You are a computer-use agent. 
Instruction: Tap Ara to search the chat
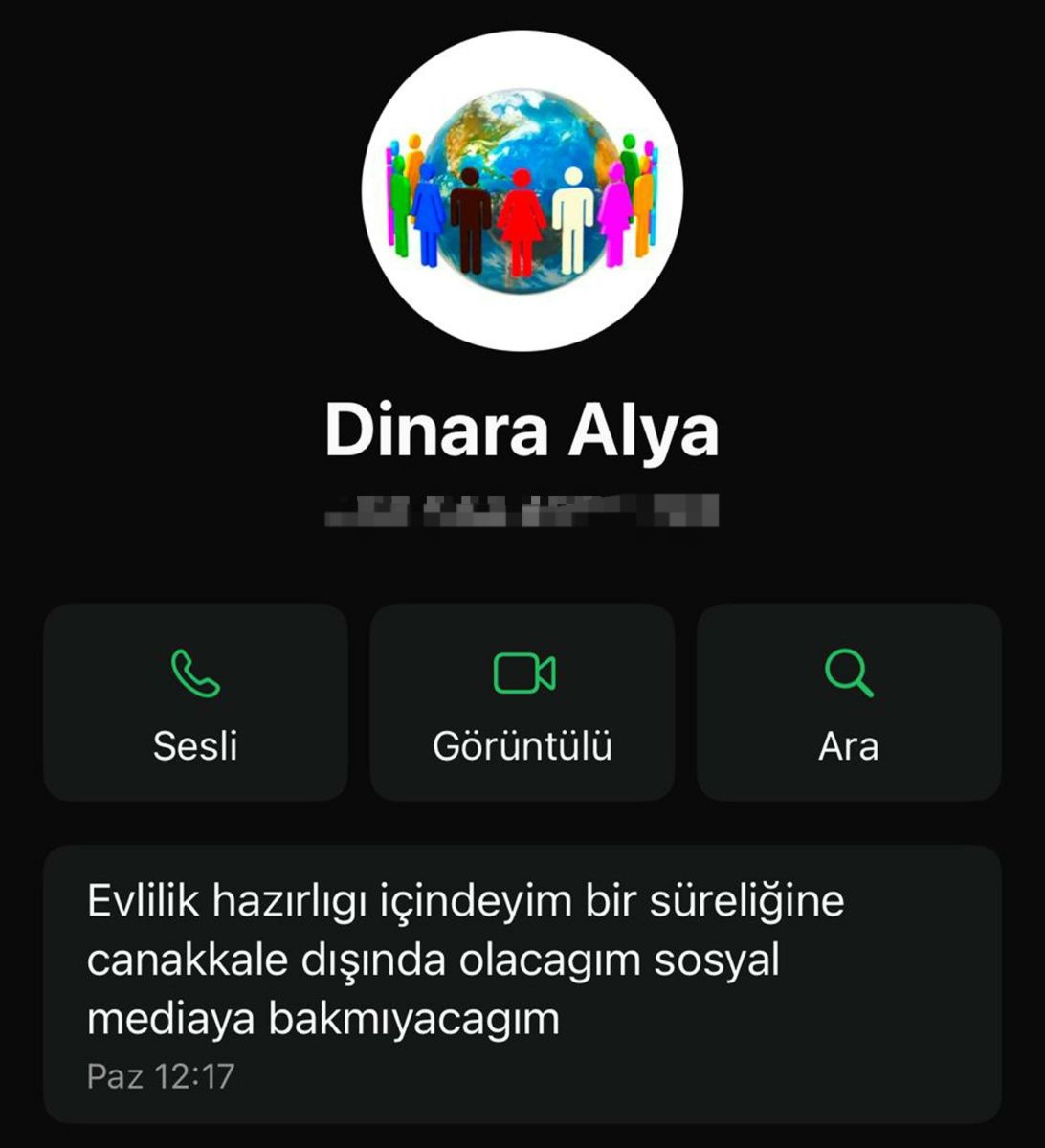pyautogui.click(x=849, y=703)
